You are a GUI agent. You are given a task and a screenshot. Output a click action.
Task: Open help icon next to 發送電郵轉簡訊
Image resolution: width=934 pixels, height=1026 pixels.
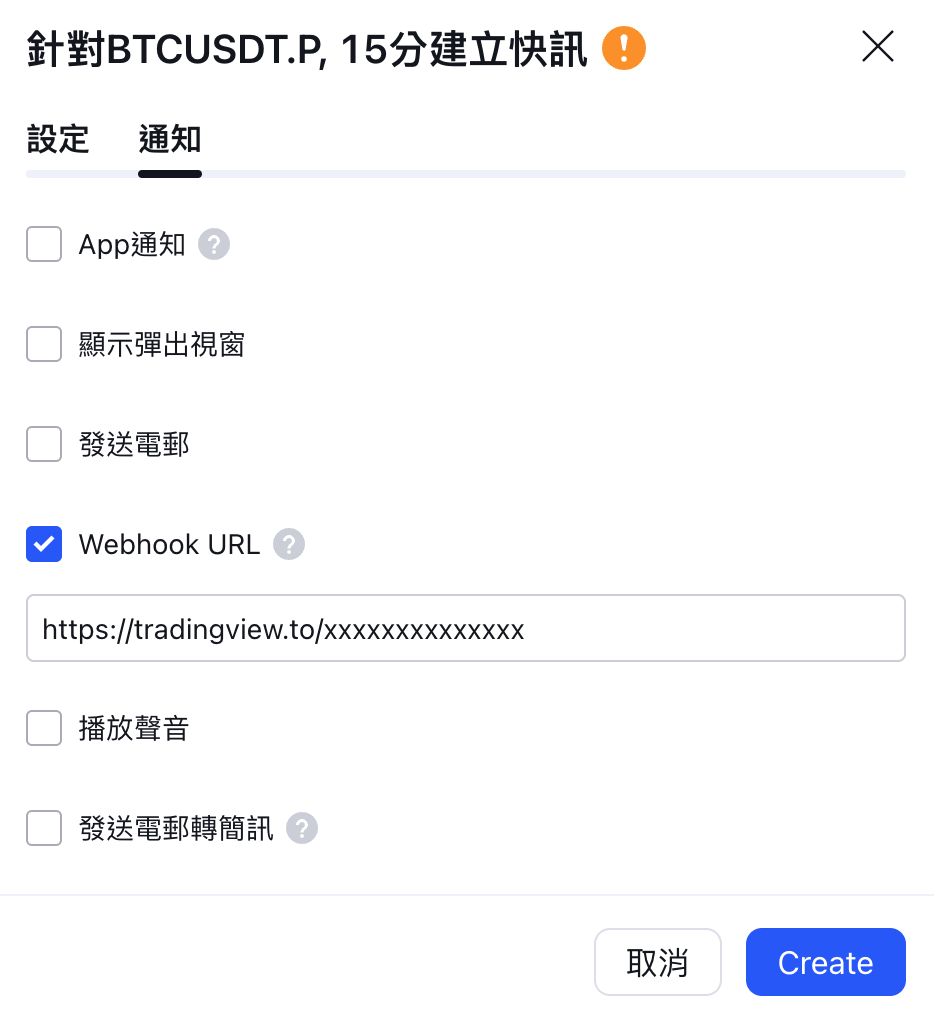(x=302, y=828)
